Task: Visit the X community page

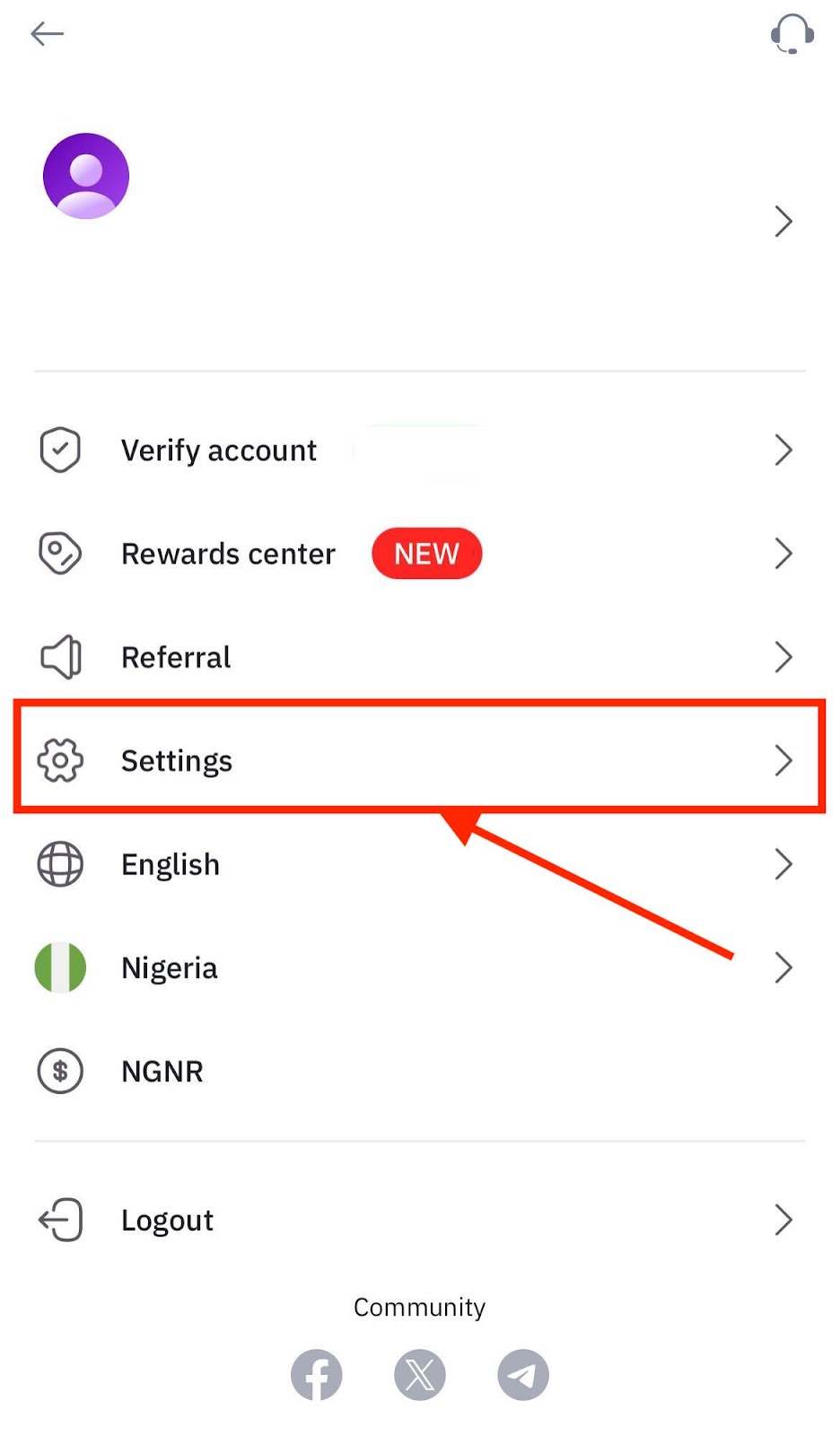Action: click(x=420, y=1374)
